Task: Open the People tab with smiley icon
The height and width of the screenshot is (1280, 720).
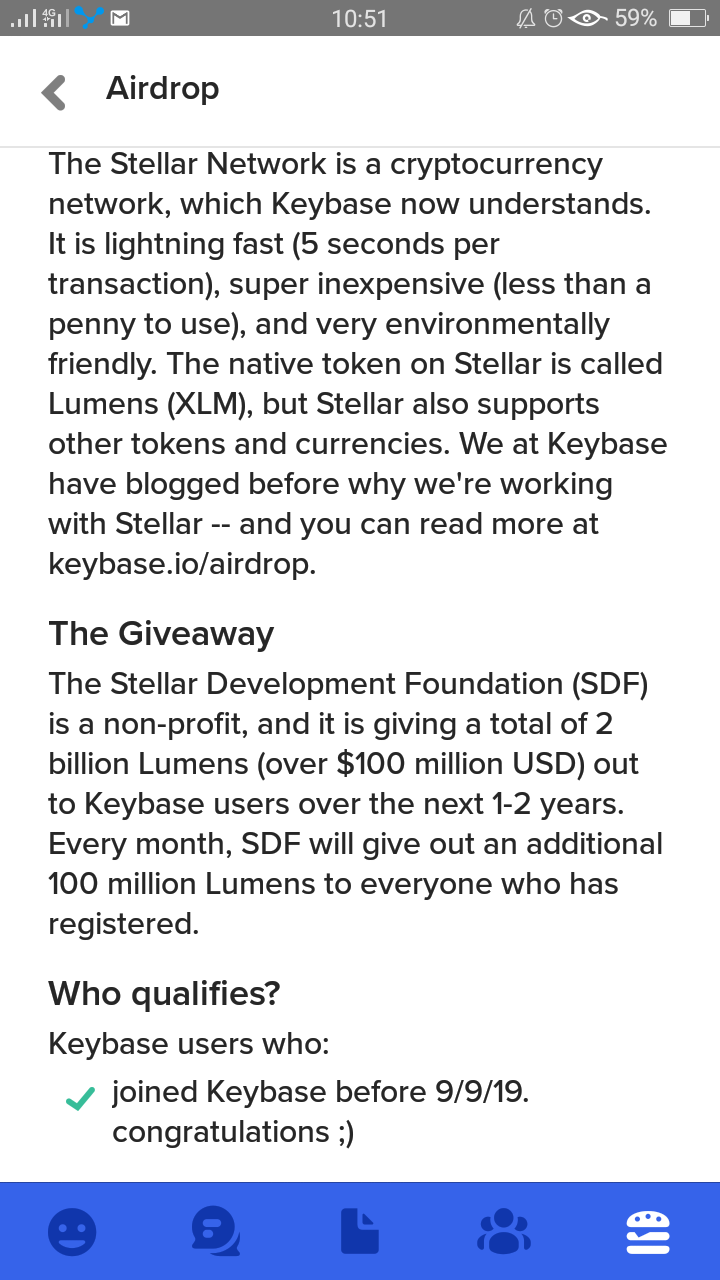Action: [x=72, y=1231]
